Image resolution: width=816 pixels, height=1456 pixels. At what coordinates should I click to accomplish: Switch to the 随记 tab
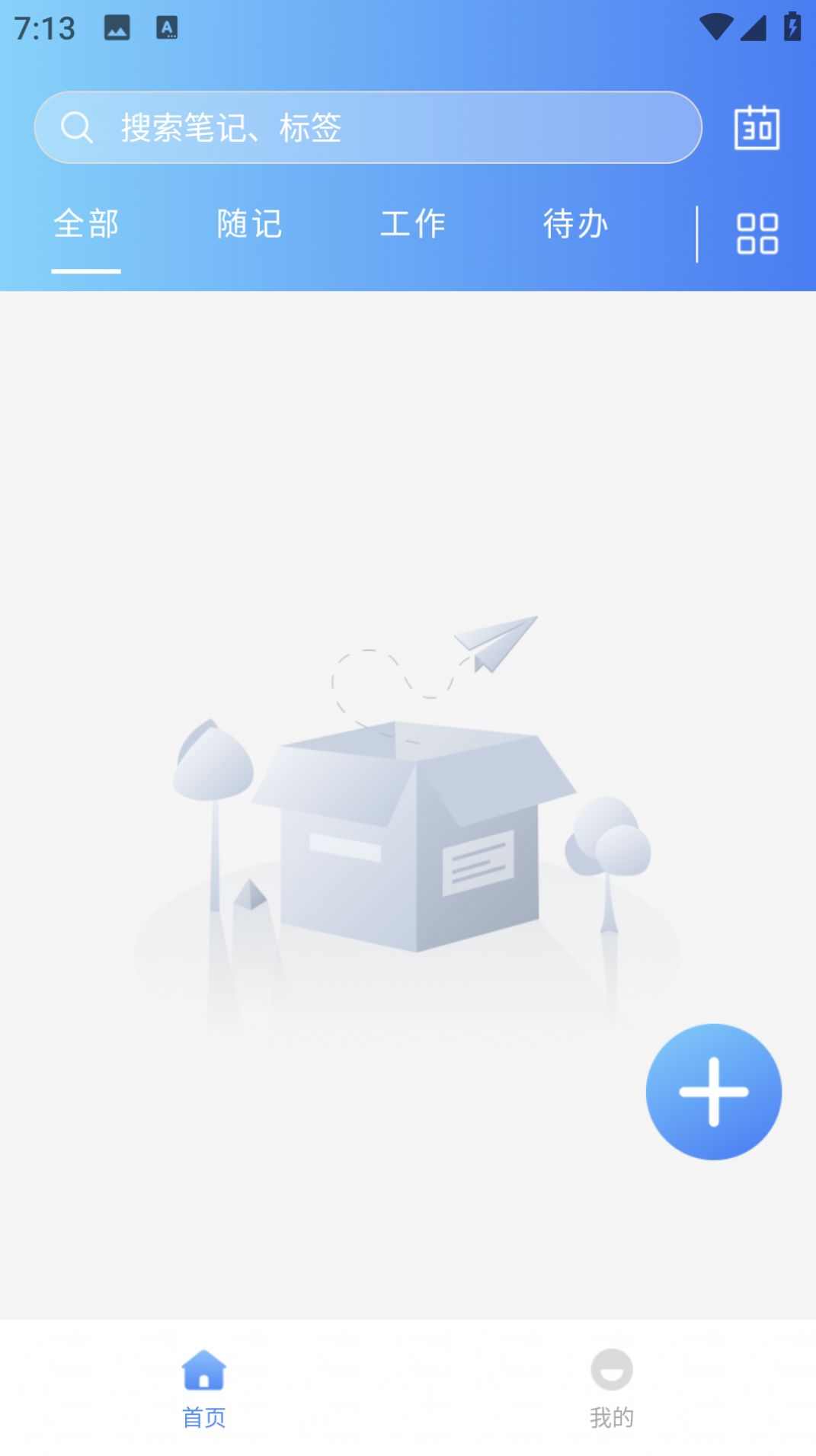(x=249, y=224)
